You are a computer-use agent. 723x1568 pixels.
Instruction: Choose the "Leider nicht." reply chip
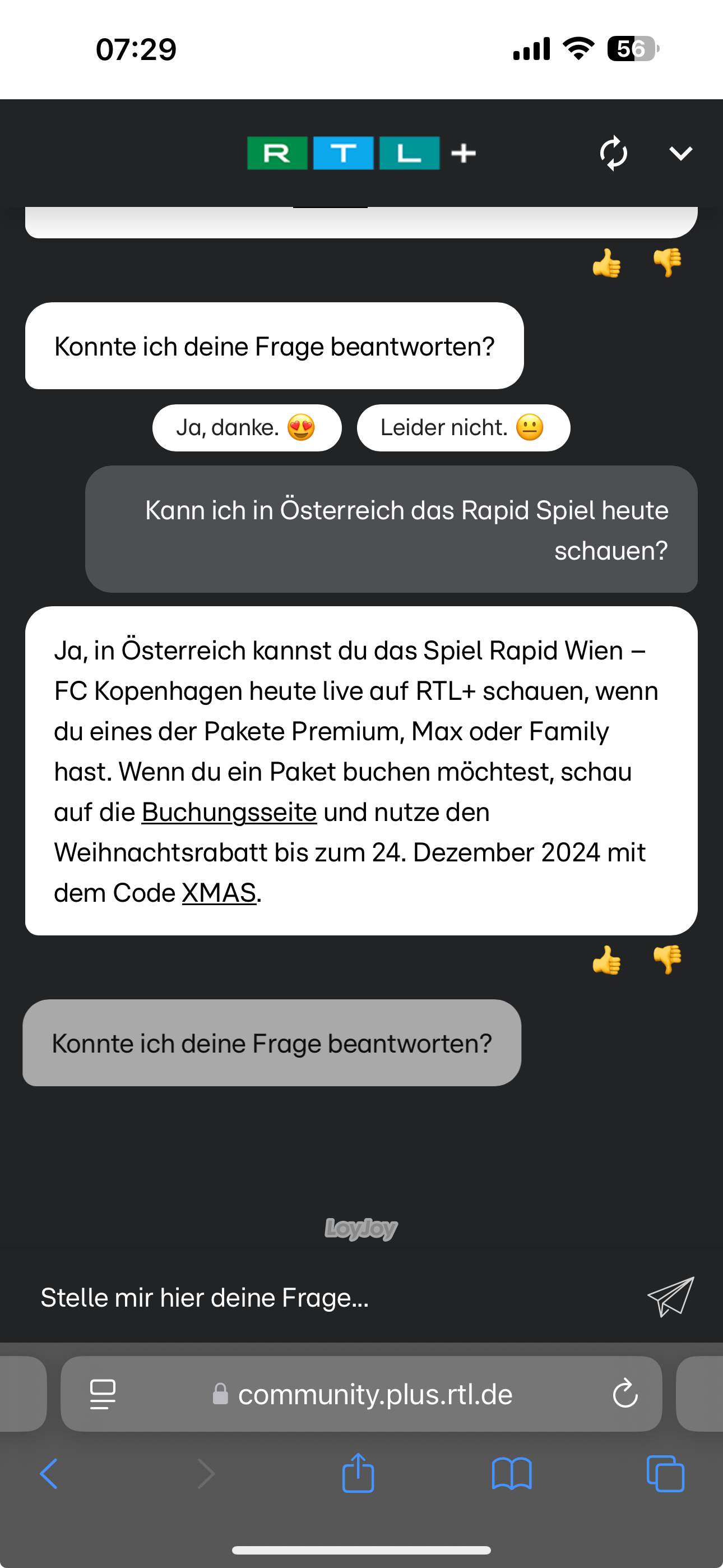463,427
